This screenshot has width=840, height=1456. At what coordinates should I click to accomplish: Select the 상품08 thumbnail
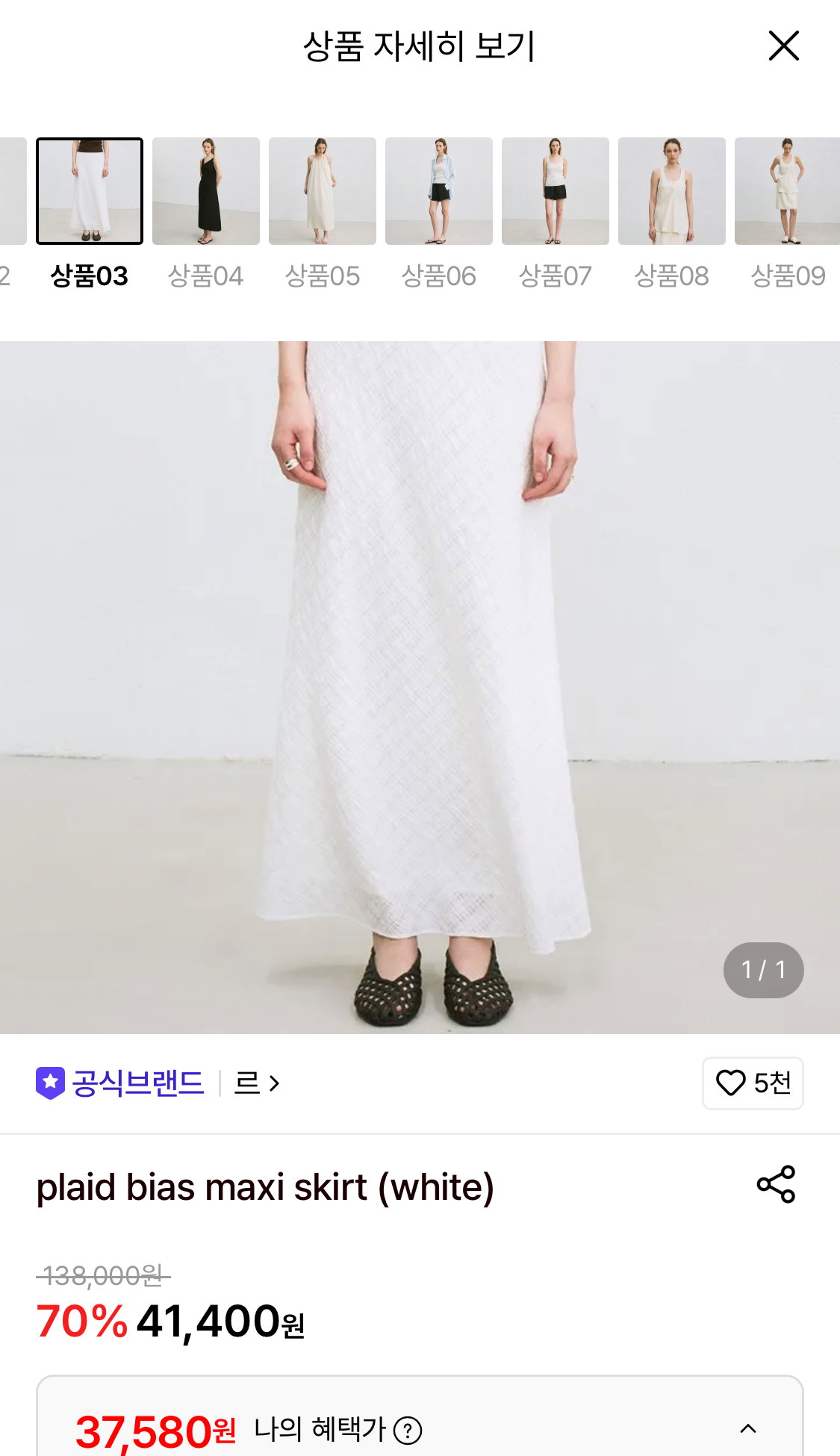tap(672, 191)
